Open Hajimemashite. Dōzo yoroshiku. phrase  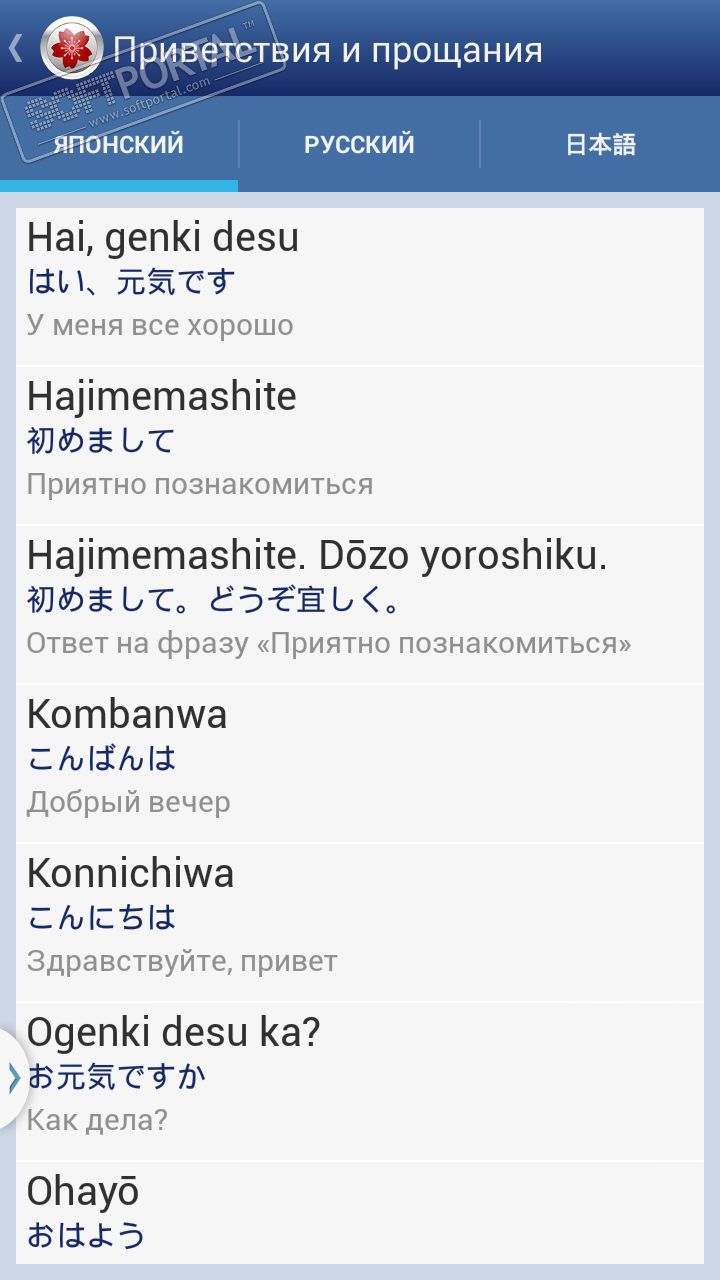click(x=360, y=604)
